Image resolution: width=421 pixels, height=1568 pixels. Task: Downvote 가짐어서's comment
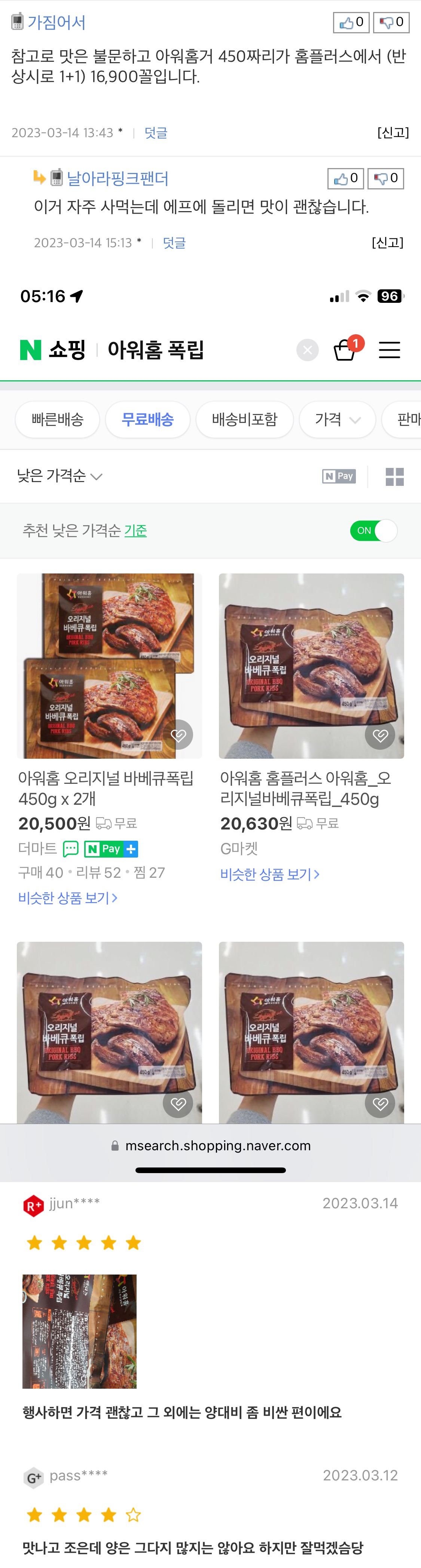[391, 22]
